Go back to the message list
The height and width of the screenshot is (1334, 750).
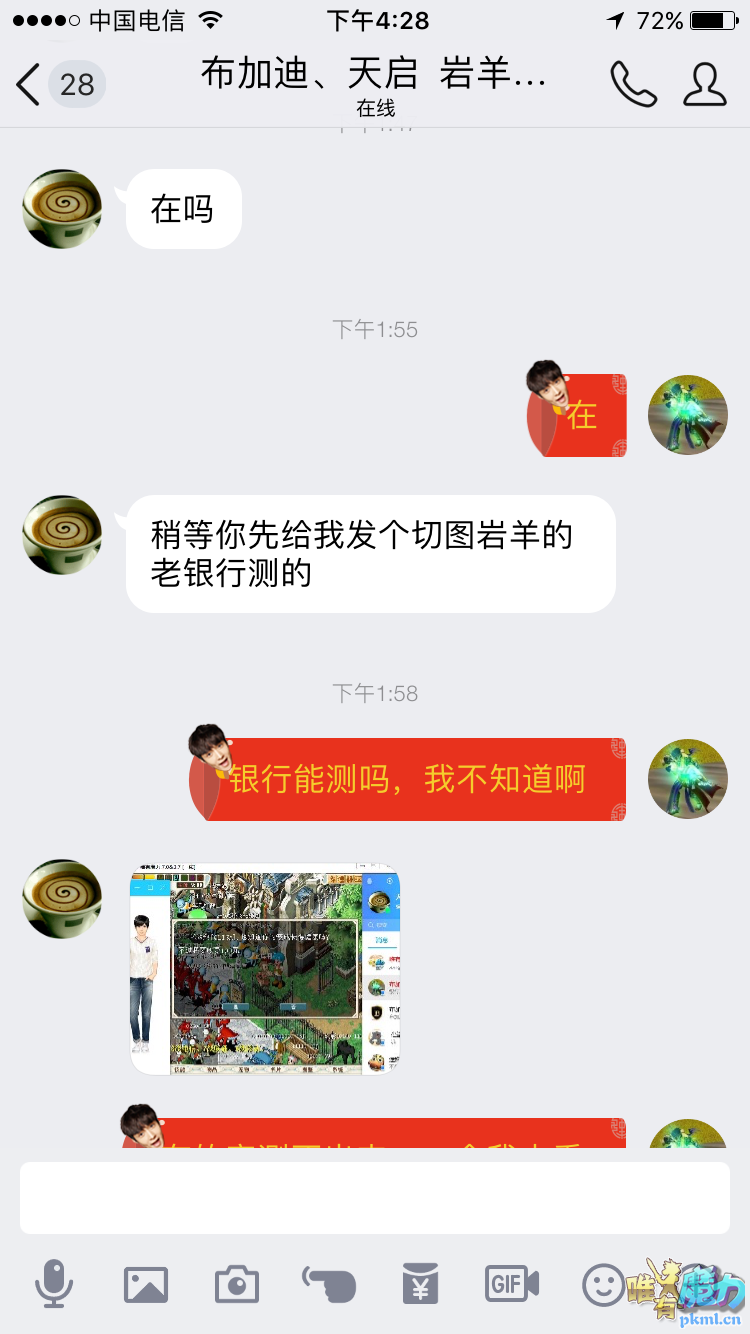[30, 85]
